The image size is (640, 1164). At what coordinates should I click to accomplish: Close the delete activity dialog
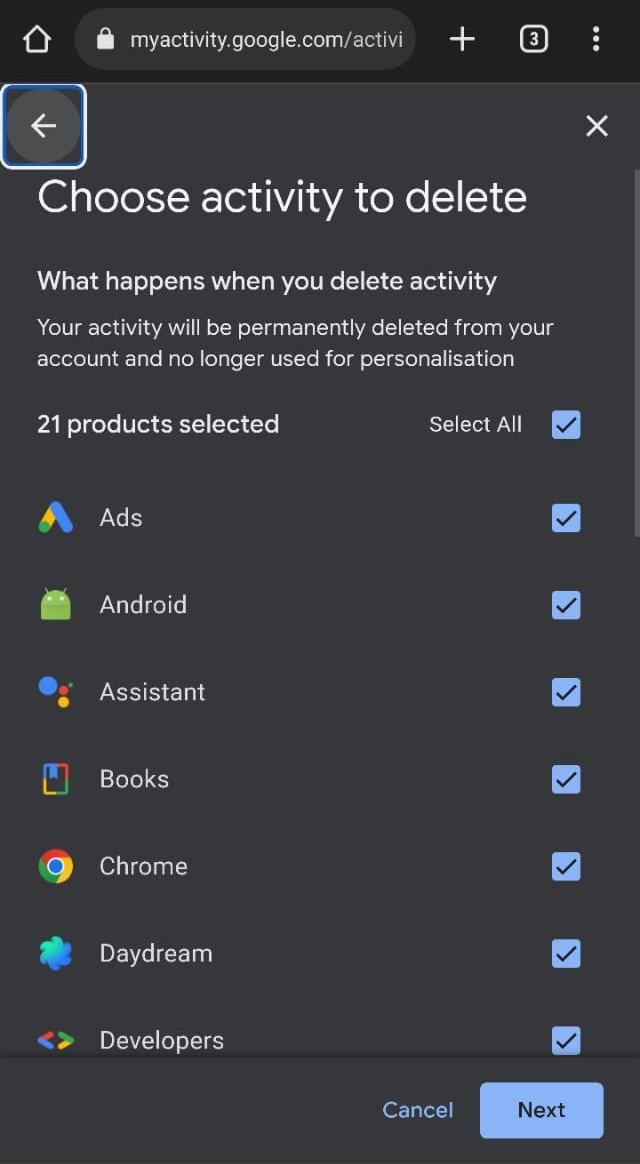tap(597, 126)
